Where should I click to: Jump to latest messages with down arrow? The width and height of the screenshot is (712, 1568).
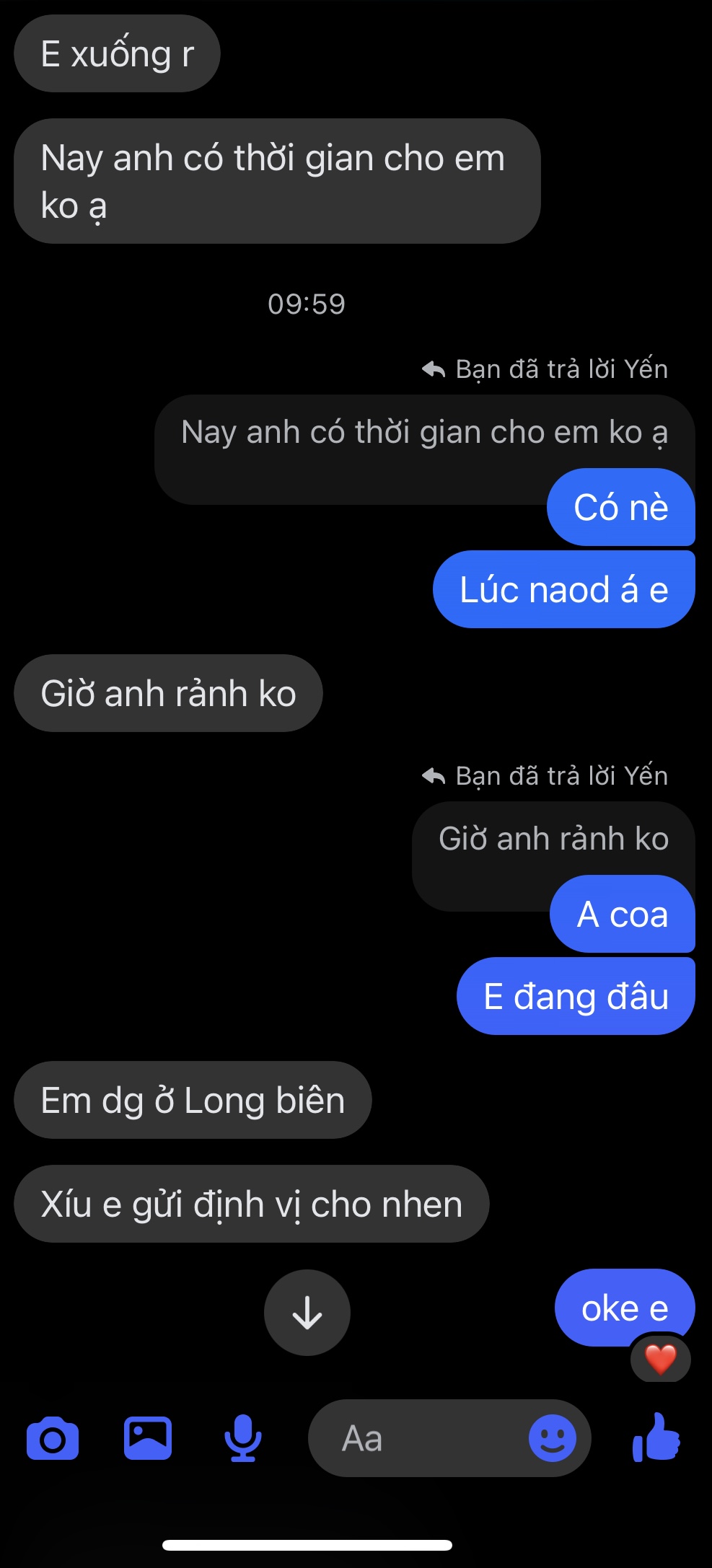tap(307, 1313)
